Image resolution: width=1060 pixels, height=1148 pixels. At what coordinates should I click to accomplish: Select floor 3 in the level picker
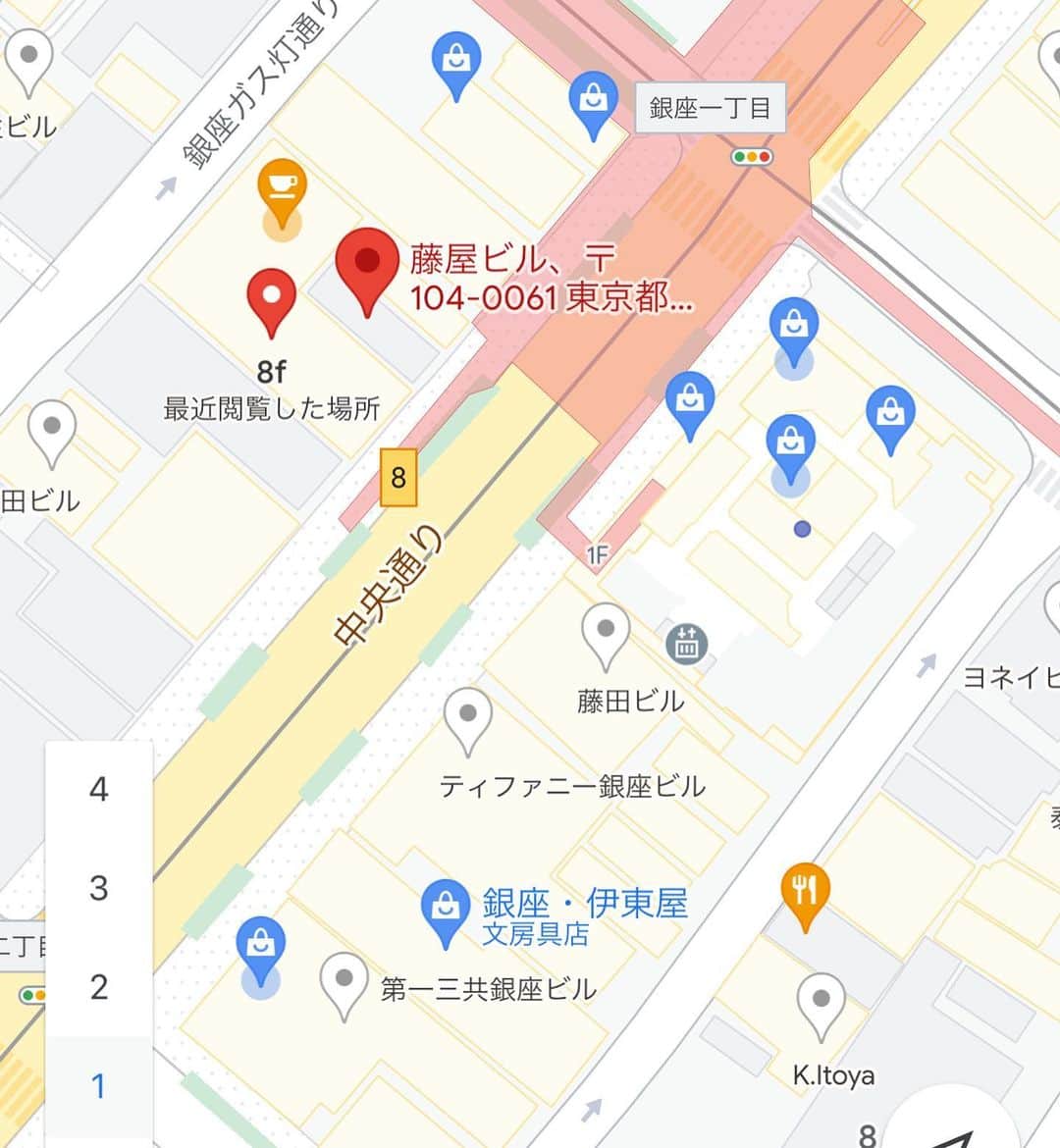(x=98, y=888)
